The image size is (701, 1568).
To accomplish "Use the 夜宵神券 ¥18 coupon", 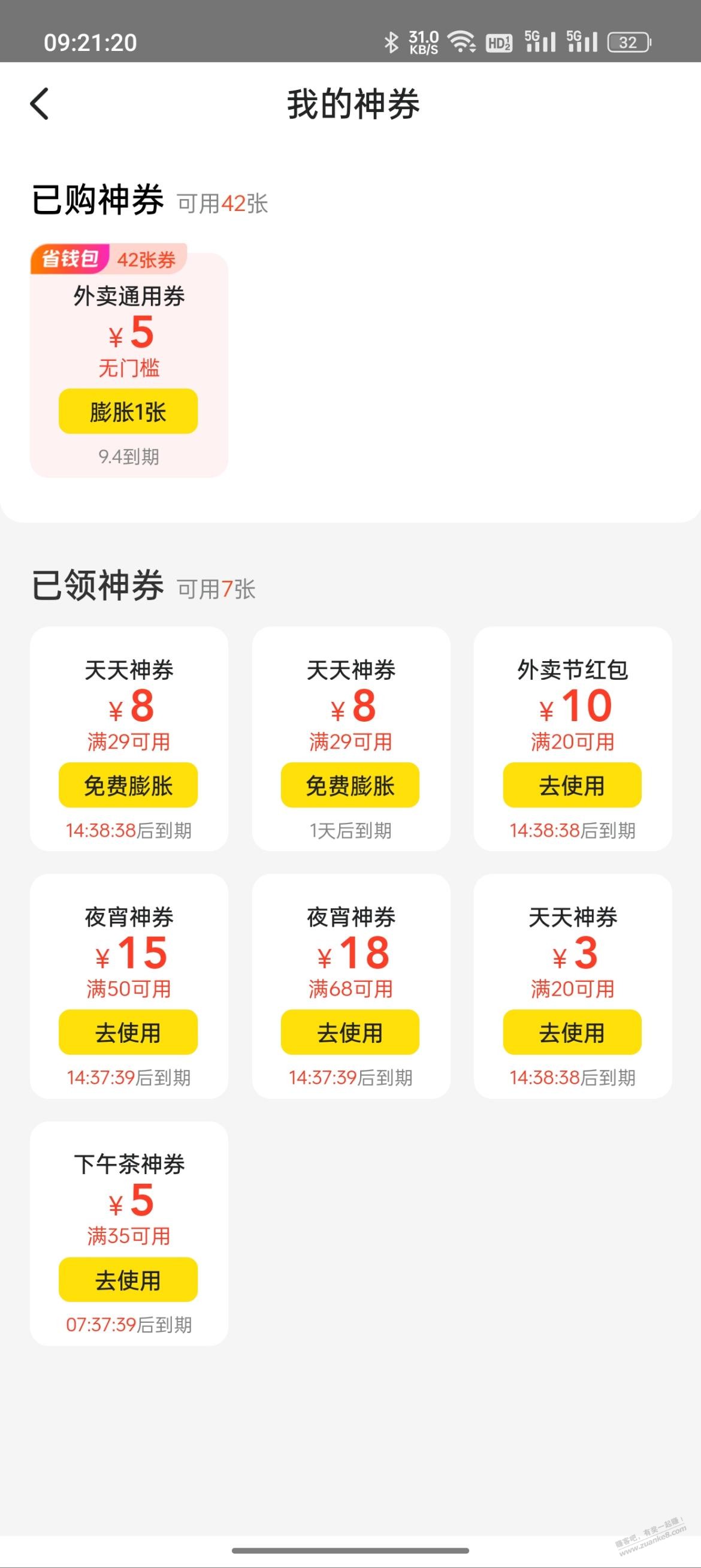I will [350, 1032].
